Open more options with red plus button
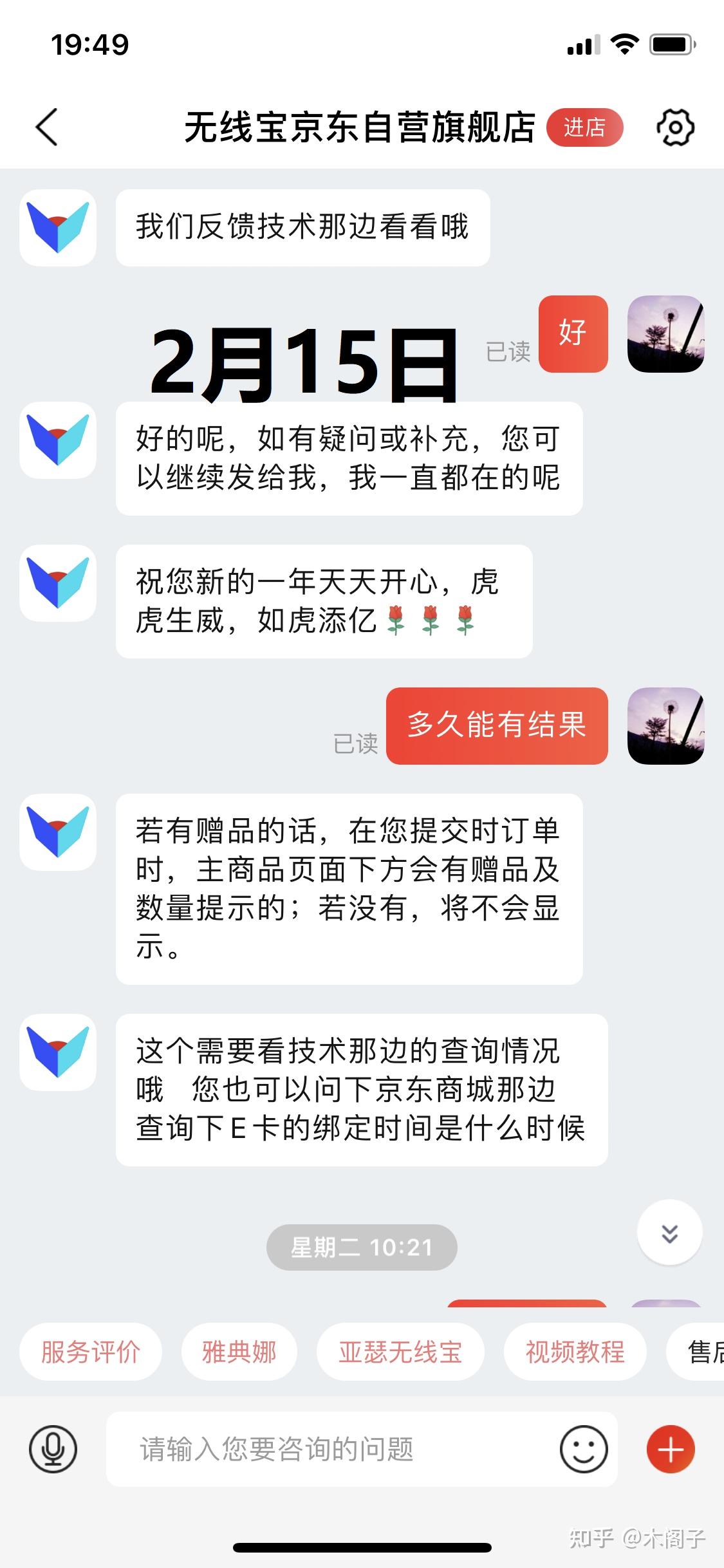This screenshot has width=724, height=1568. point(671,1450)
